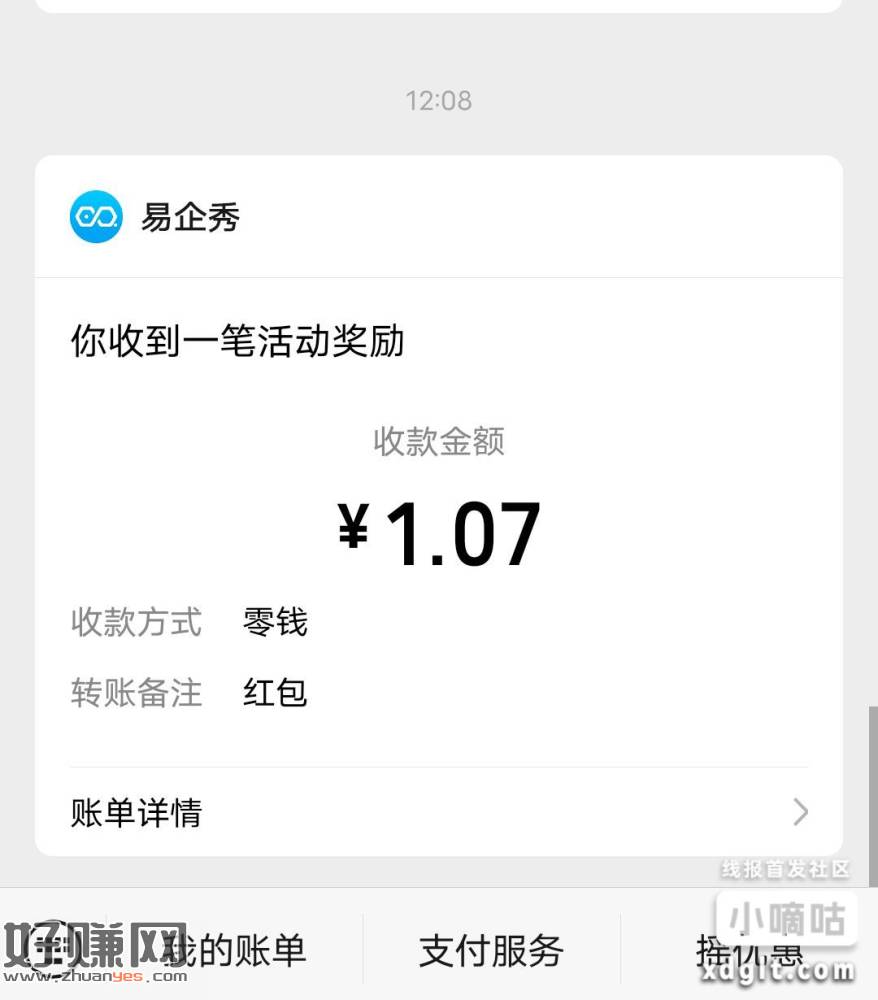Image resolution: width=878 pixels, height=1000 pixels.
Task: Open 账单详情 for the 1.07 reward
Action: click(x=438, y=812)
